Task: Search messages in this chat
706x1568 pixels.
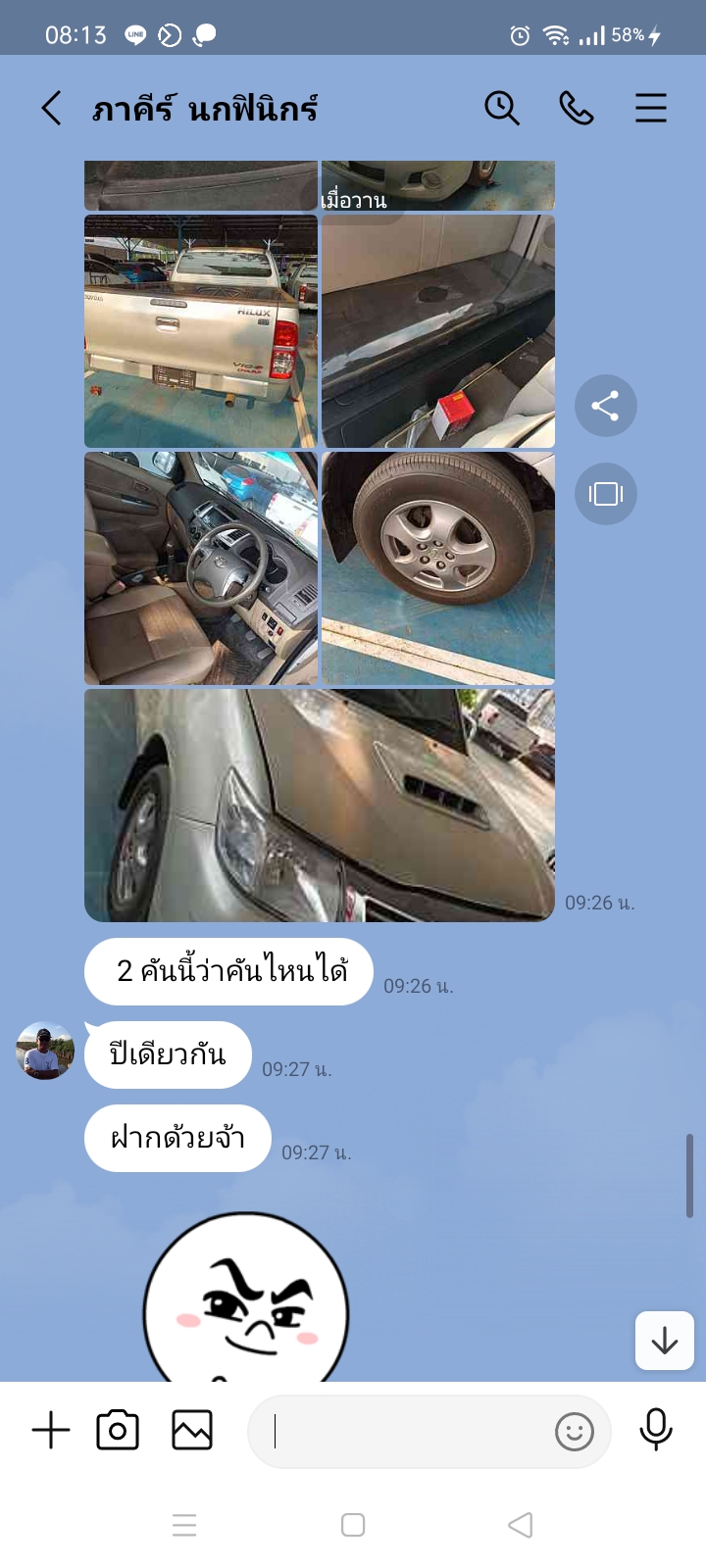Action: click(501, 108)
